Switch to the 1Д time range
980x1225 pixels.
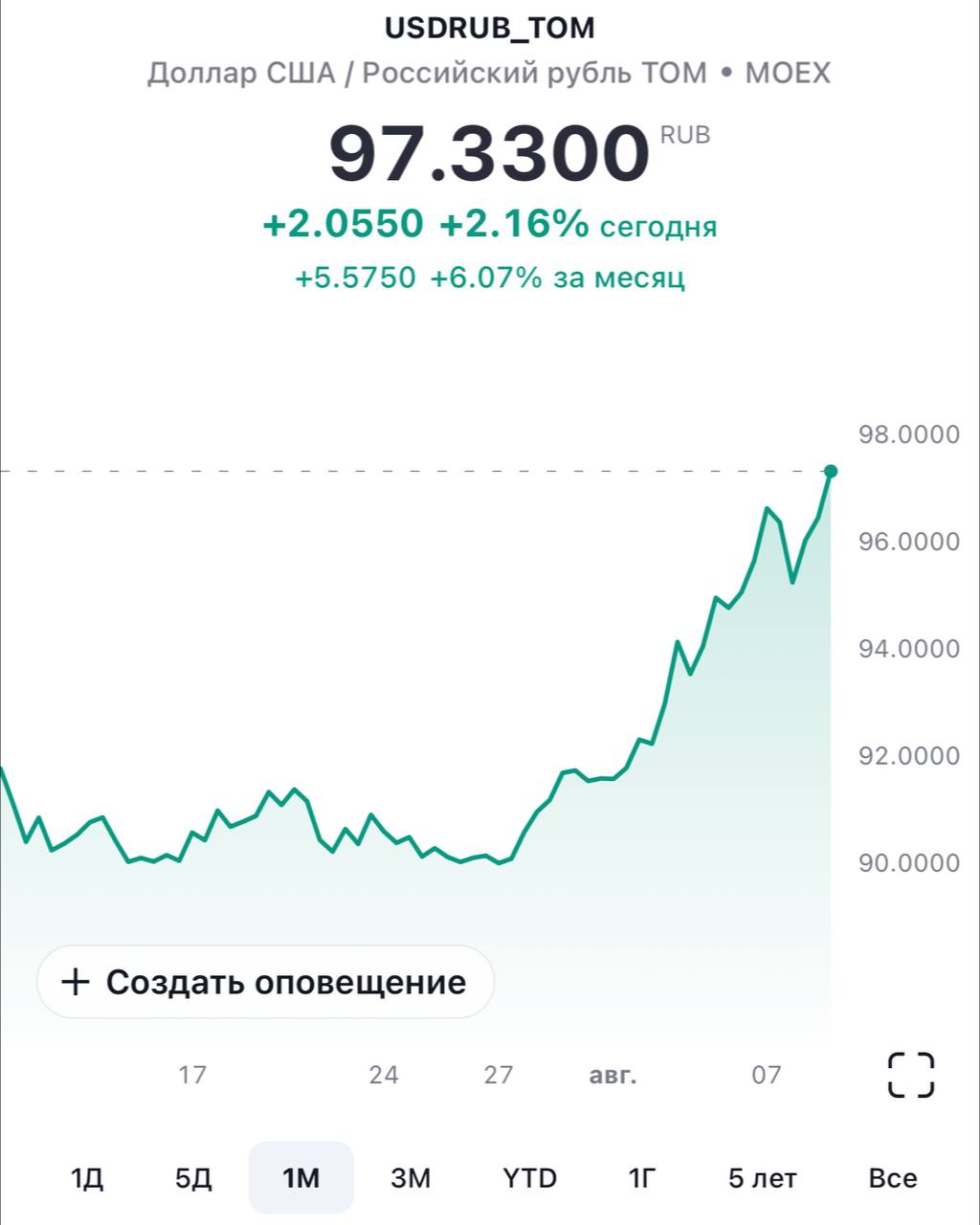pyautogui.click(x=87, y=1178)
